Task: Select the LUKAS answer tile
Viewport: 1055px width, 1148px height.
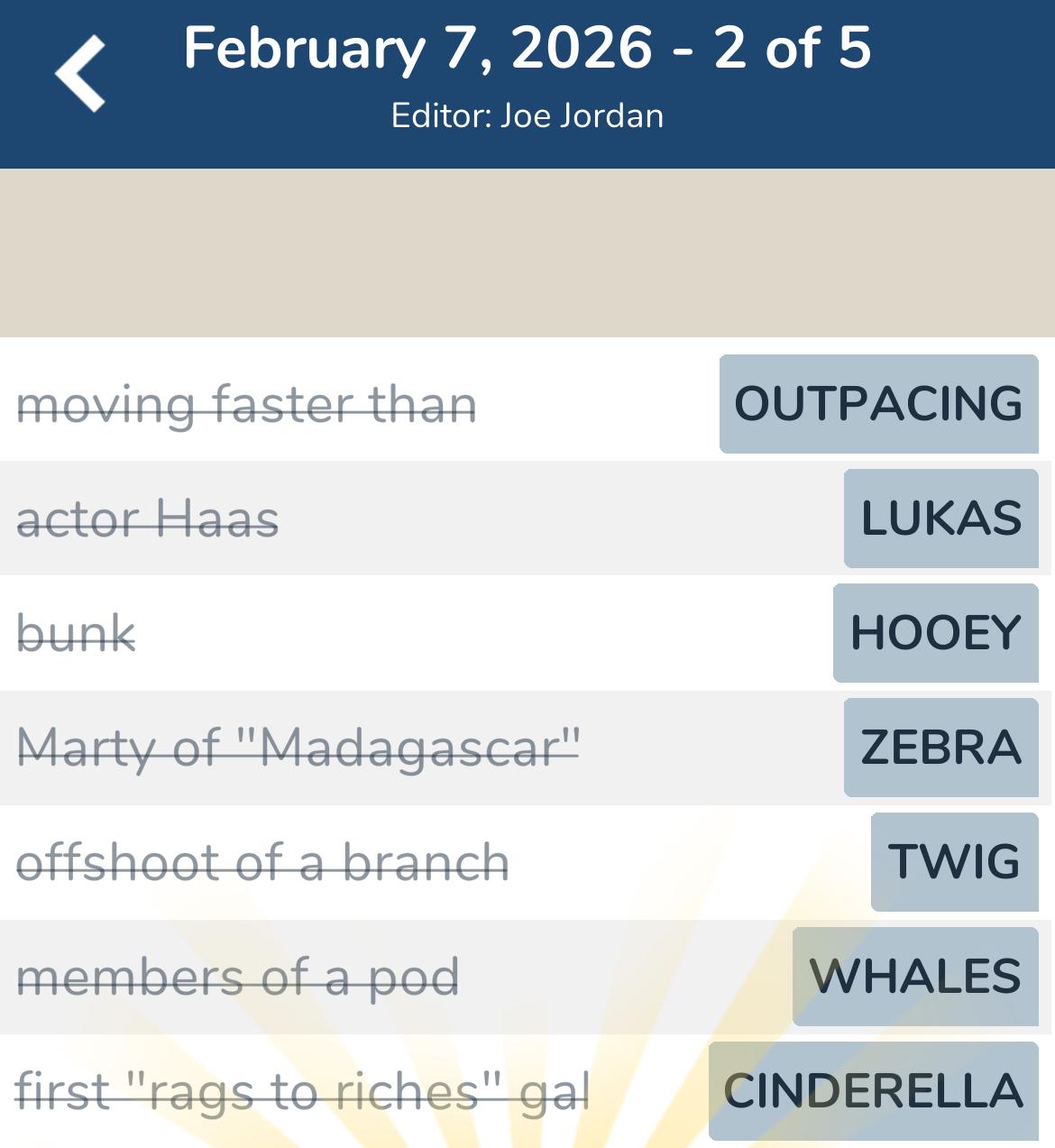Action: click(x=940, y=519)
